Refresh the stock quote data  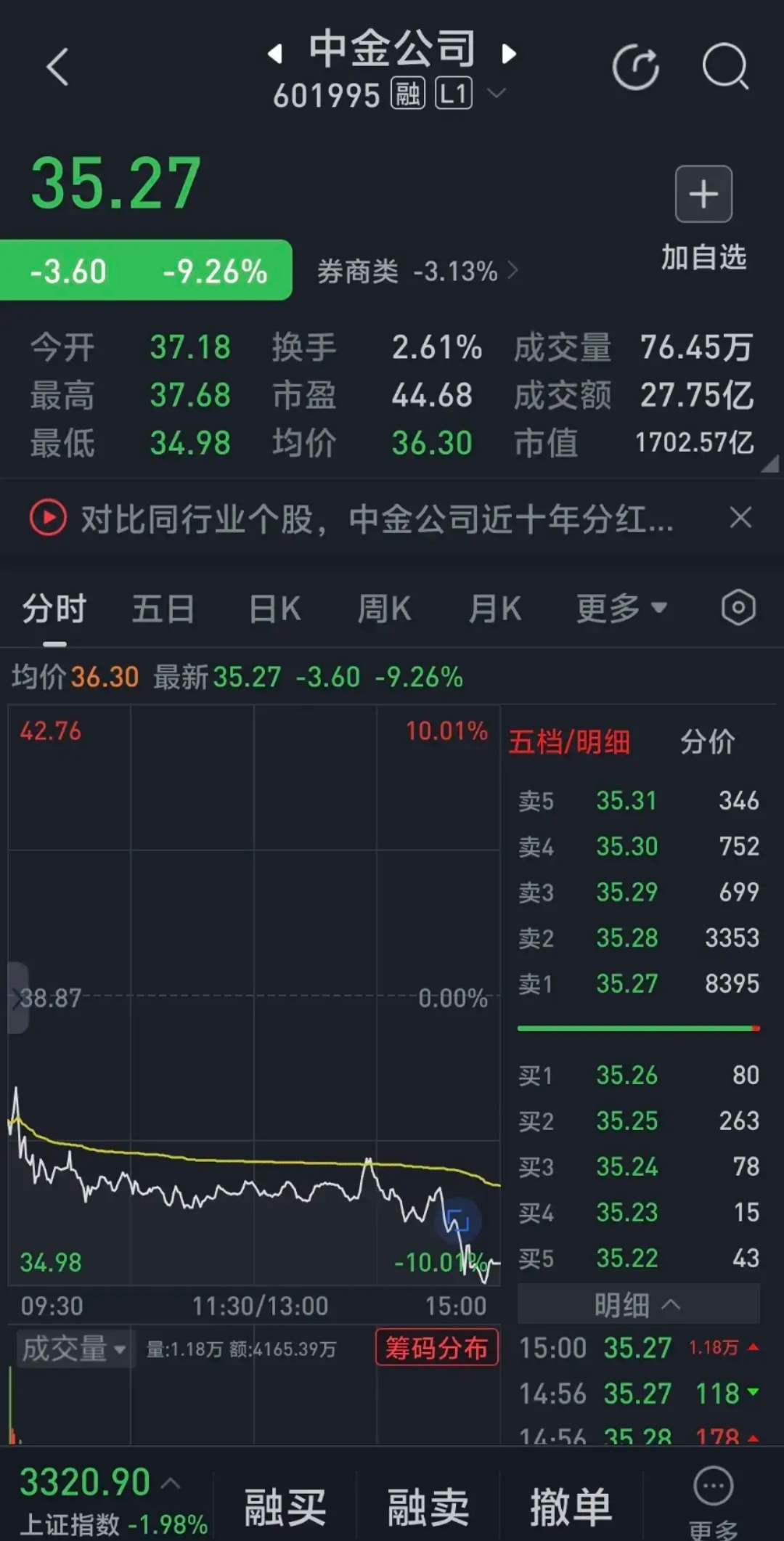(635, 65)
